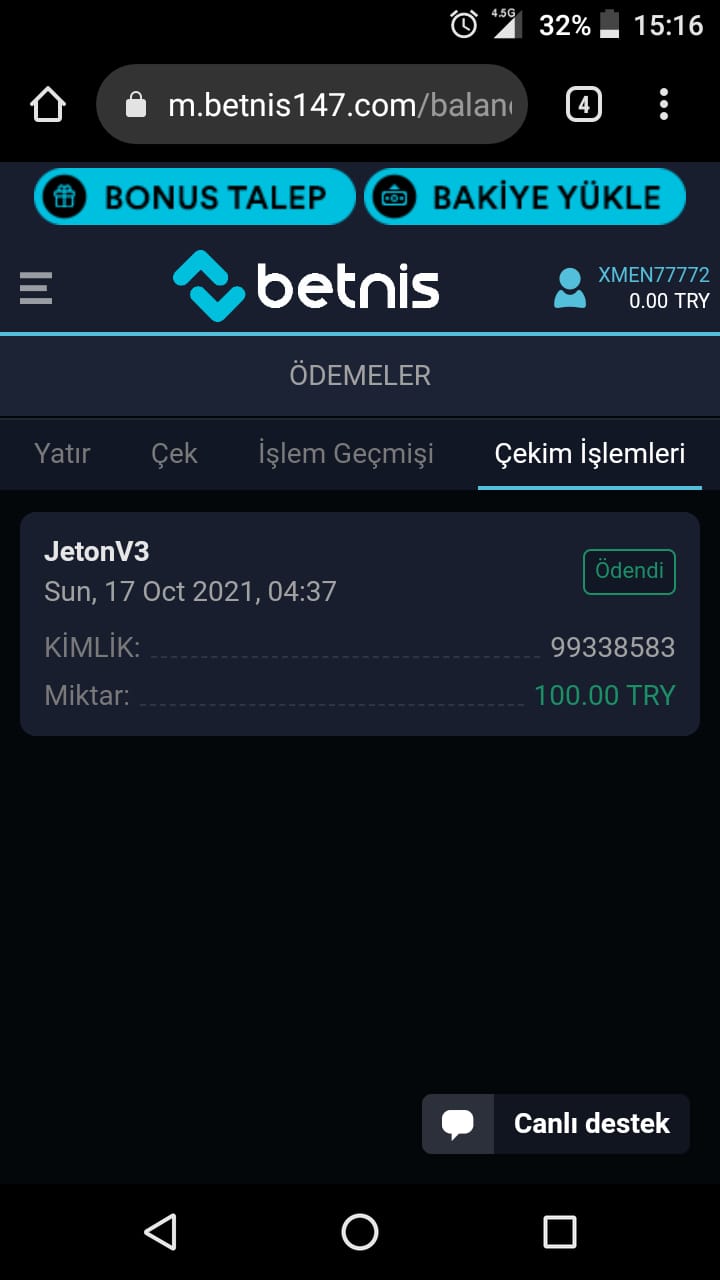720x1280 pixels.
Task: Tap the BAKİYE YÜKLE button
Action: (525, 197)
